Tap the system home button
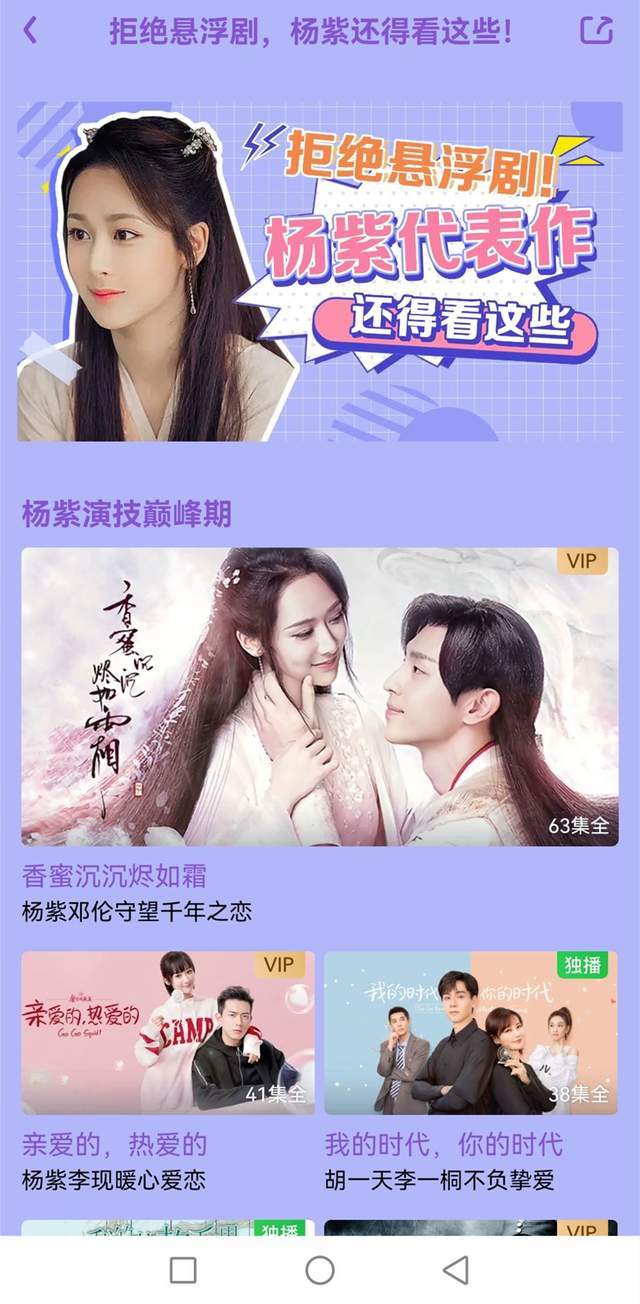Viewport: 640px width, 1304px height. (320, 1270)
